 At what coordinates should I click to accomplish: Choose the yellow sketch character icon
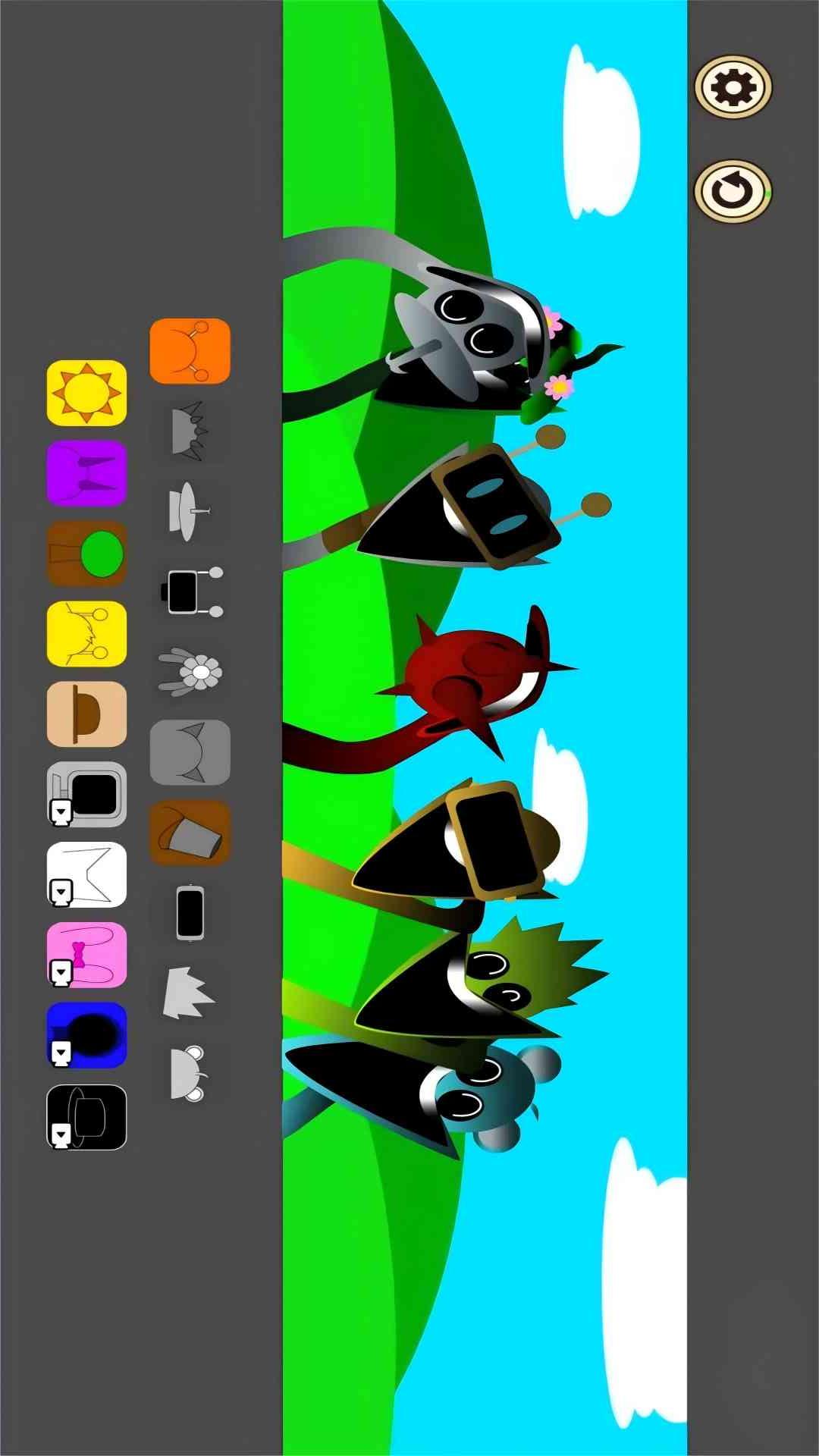click(x=86, y=634)
